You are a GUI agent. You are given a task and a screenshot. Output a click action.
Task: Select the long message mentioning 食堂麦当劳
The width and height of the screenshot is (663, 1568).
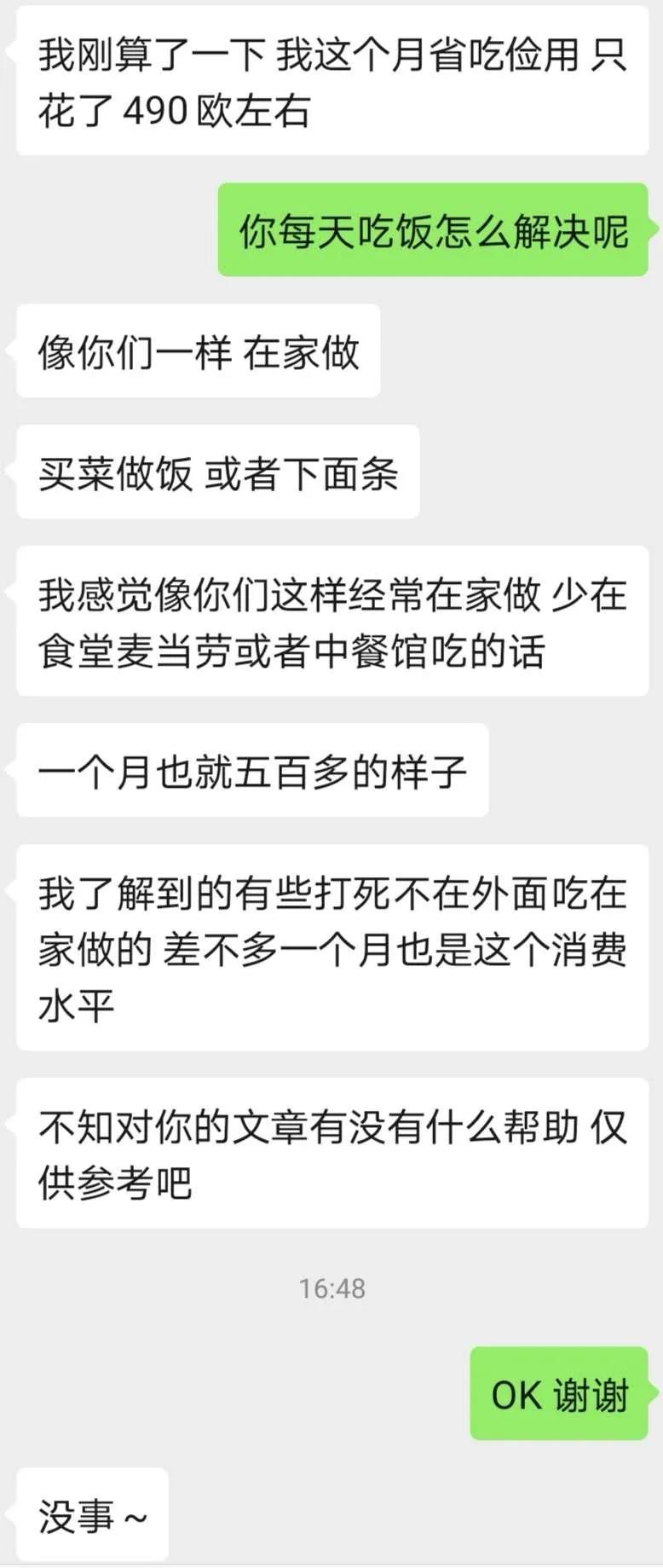pos(332,621)
